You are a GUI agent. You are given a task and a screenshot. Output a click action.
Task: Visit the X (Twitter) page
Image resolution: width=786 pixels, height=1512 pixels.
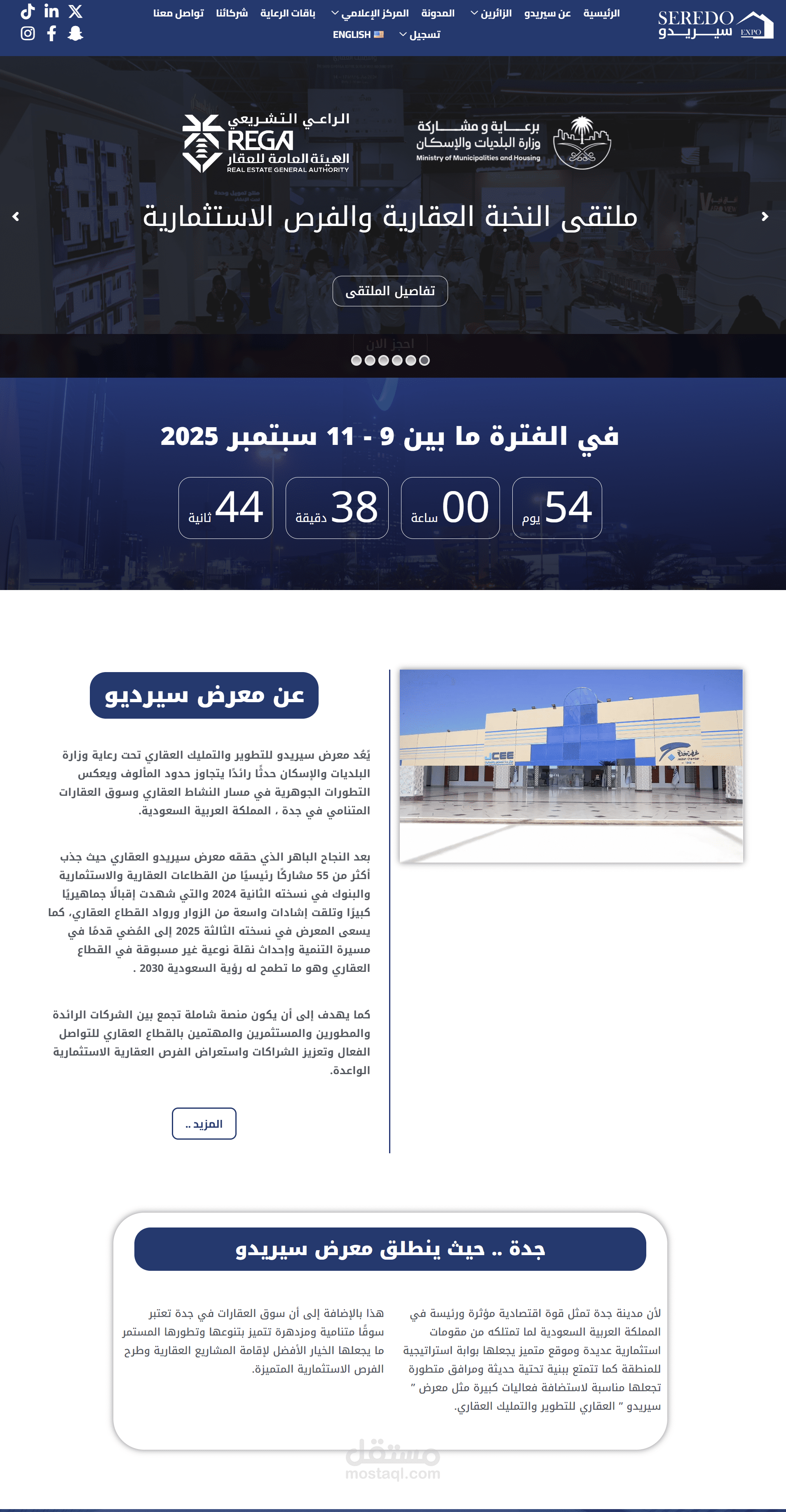pyautogui.click(x=75, y=11)
